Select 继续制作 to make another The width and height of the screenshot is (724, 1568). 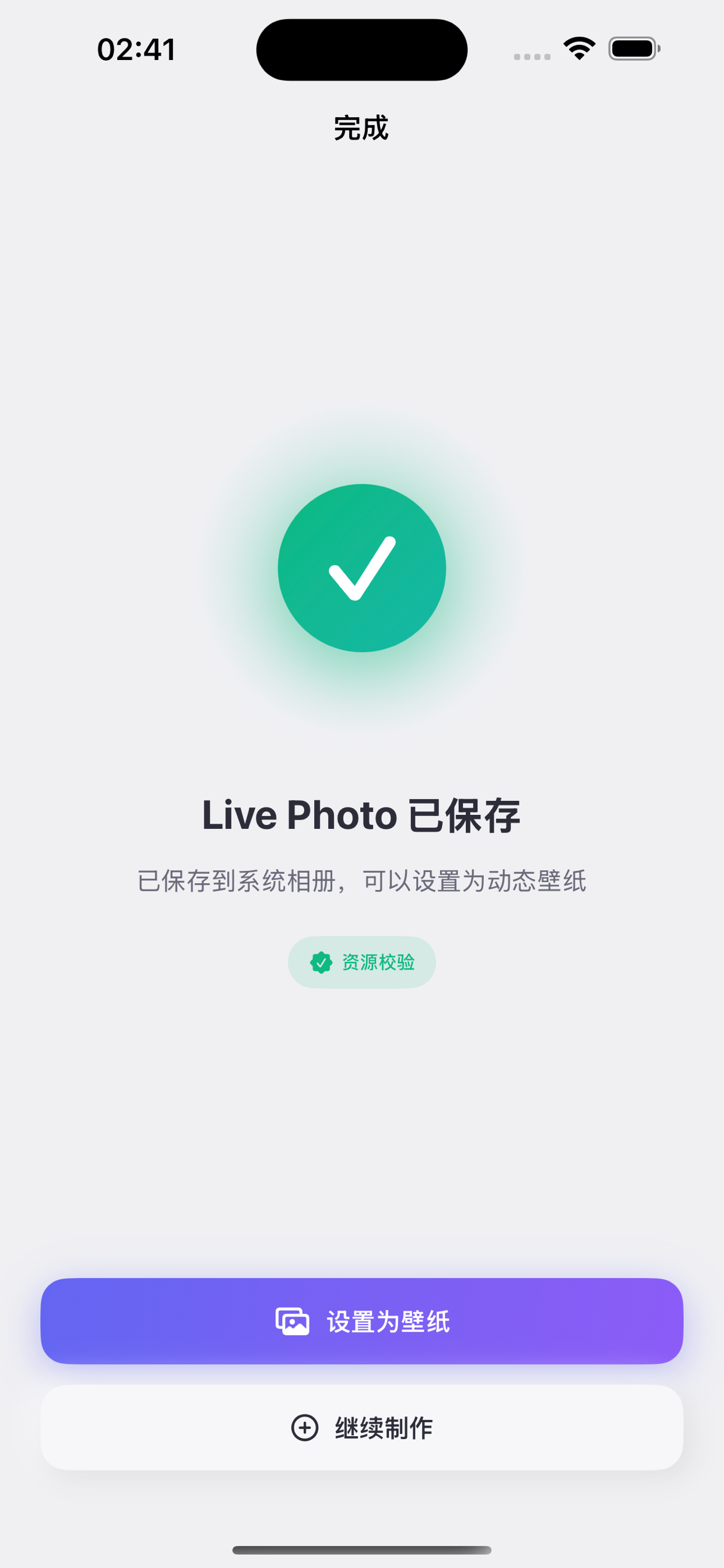[x=362, y=1428]
